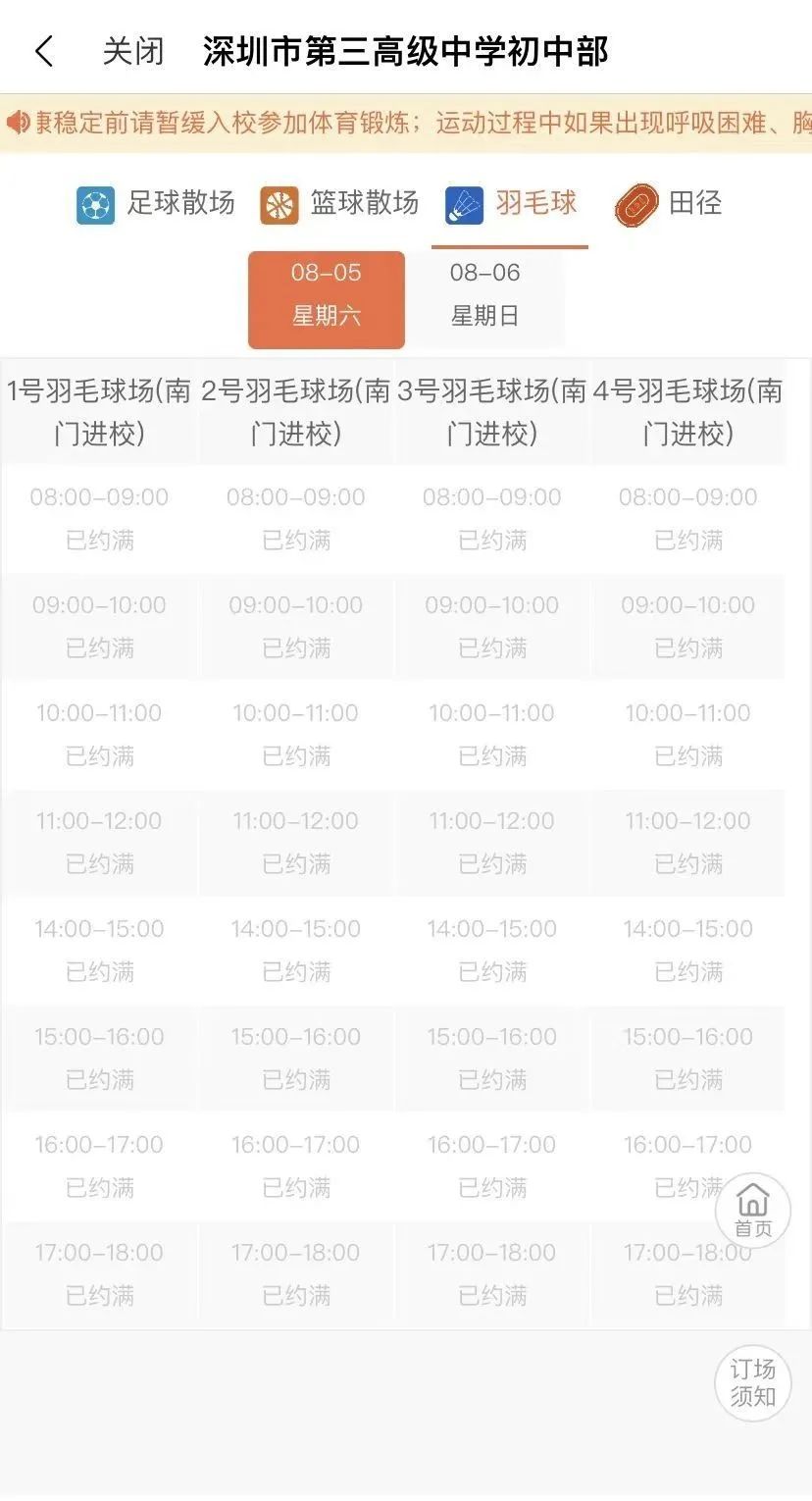Tap the 17:00-18:00 slot on court 4
The width and height of the screenshot is (812, 1501).
pyautogui.click(x=686, y=1273)
